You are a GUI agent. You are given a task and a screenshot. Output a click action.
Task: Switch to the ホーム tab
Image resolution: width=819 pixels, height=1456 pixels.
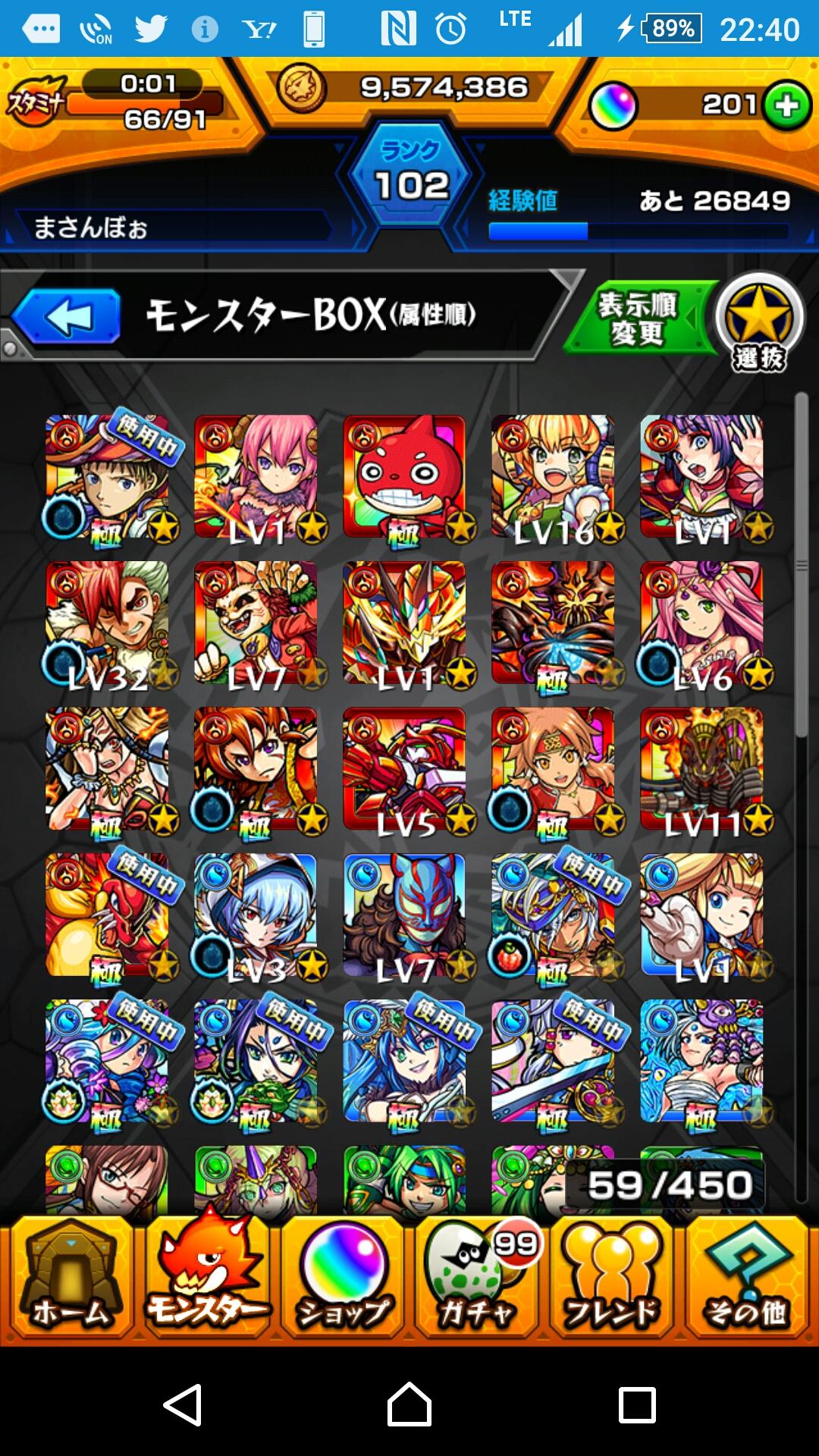70,1278
